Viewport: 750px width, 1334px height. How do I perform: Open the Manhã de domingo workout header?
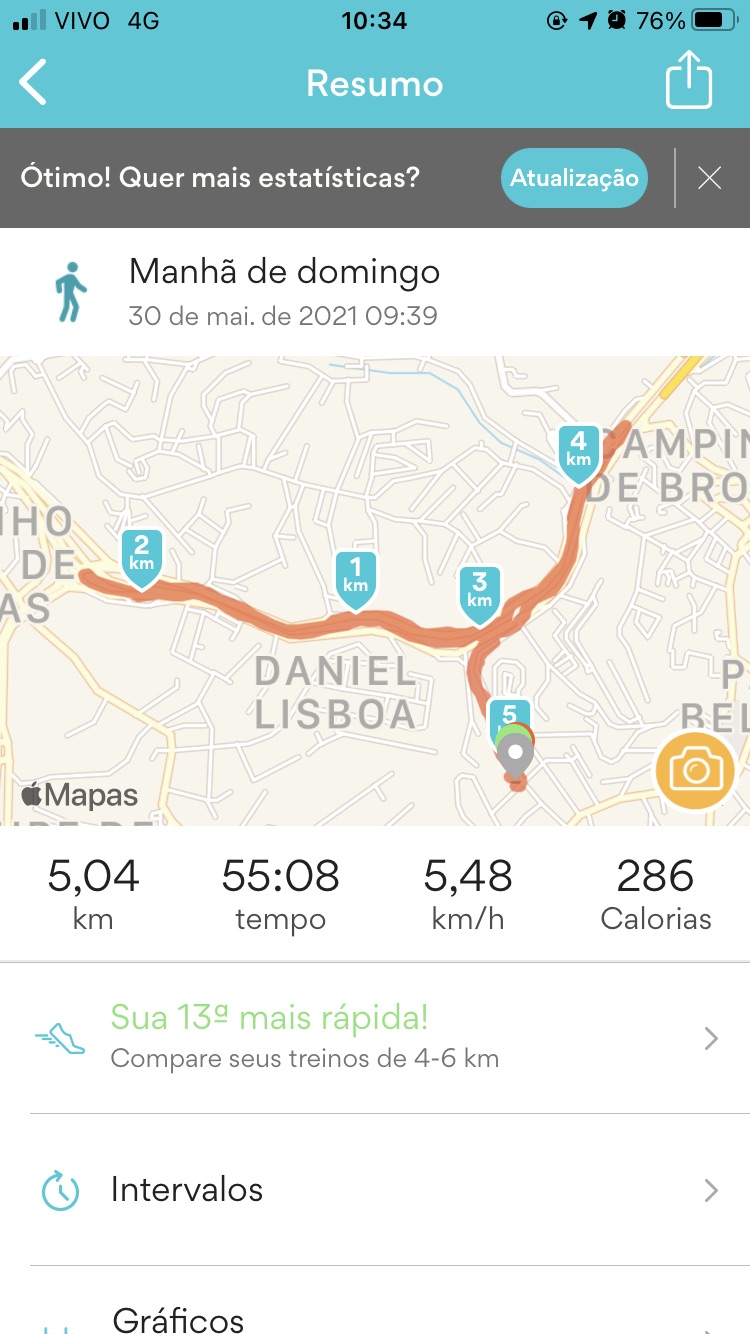pyautogui.click(x=375, y=291)
